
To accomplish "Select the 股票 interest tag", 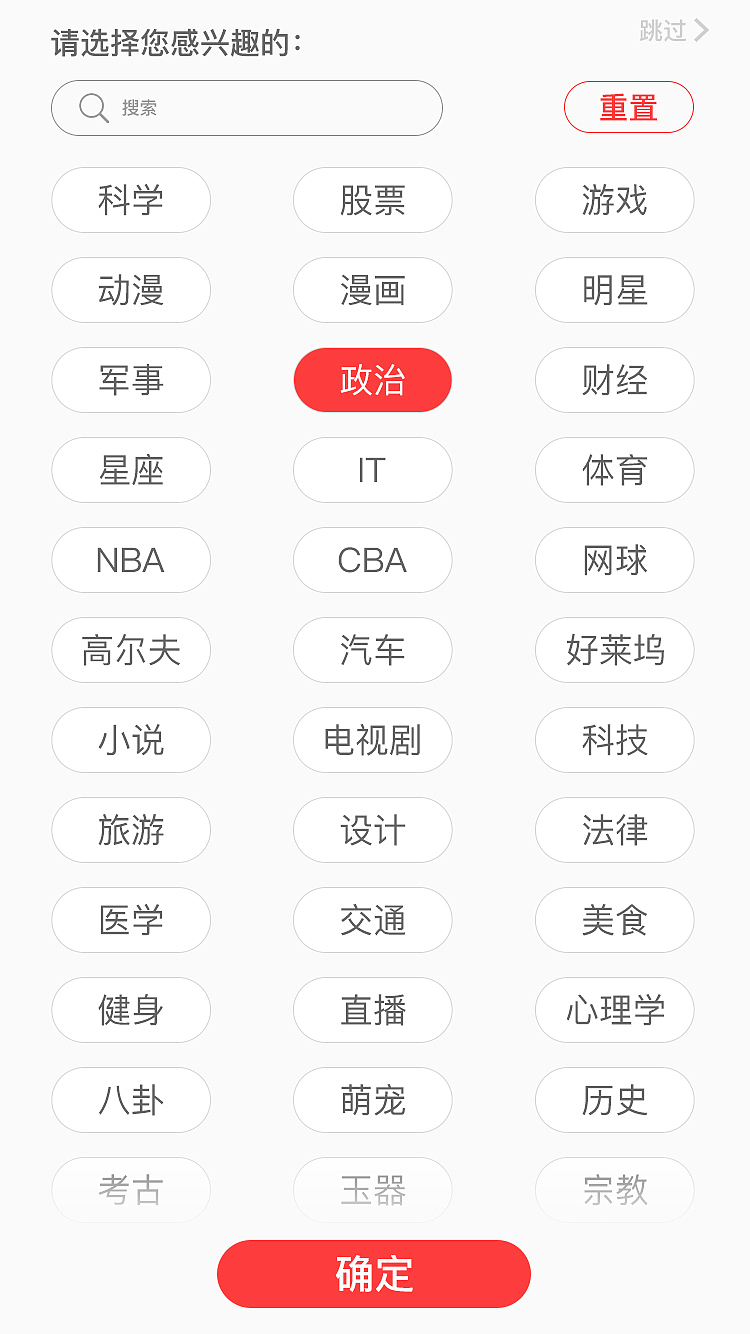I will click(x=372, y=200).
